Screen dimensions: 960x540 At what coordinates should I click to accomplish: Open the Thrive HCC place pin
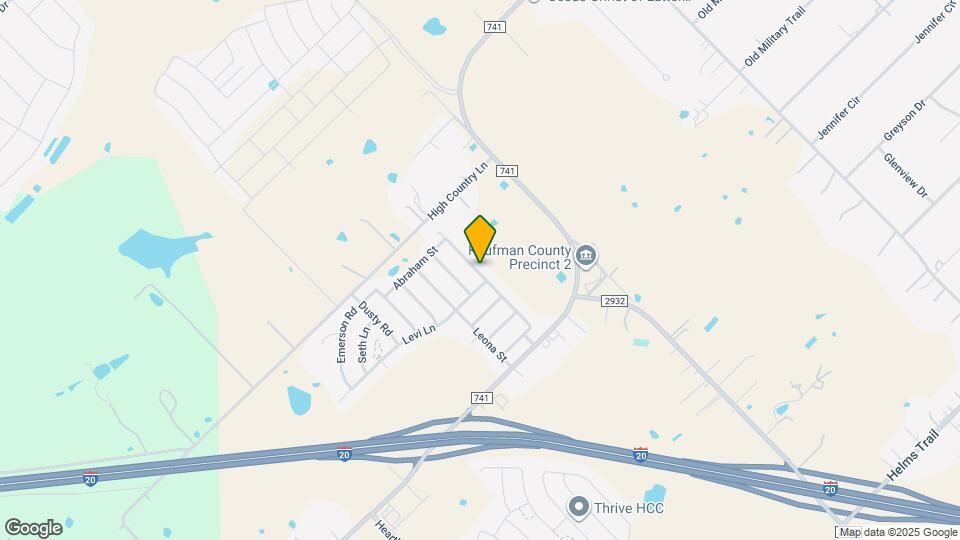(578, 507)
